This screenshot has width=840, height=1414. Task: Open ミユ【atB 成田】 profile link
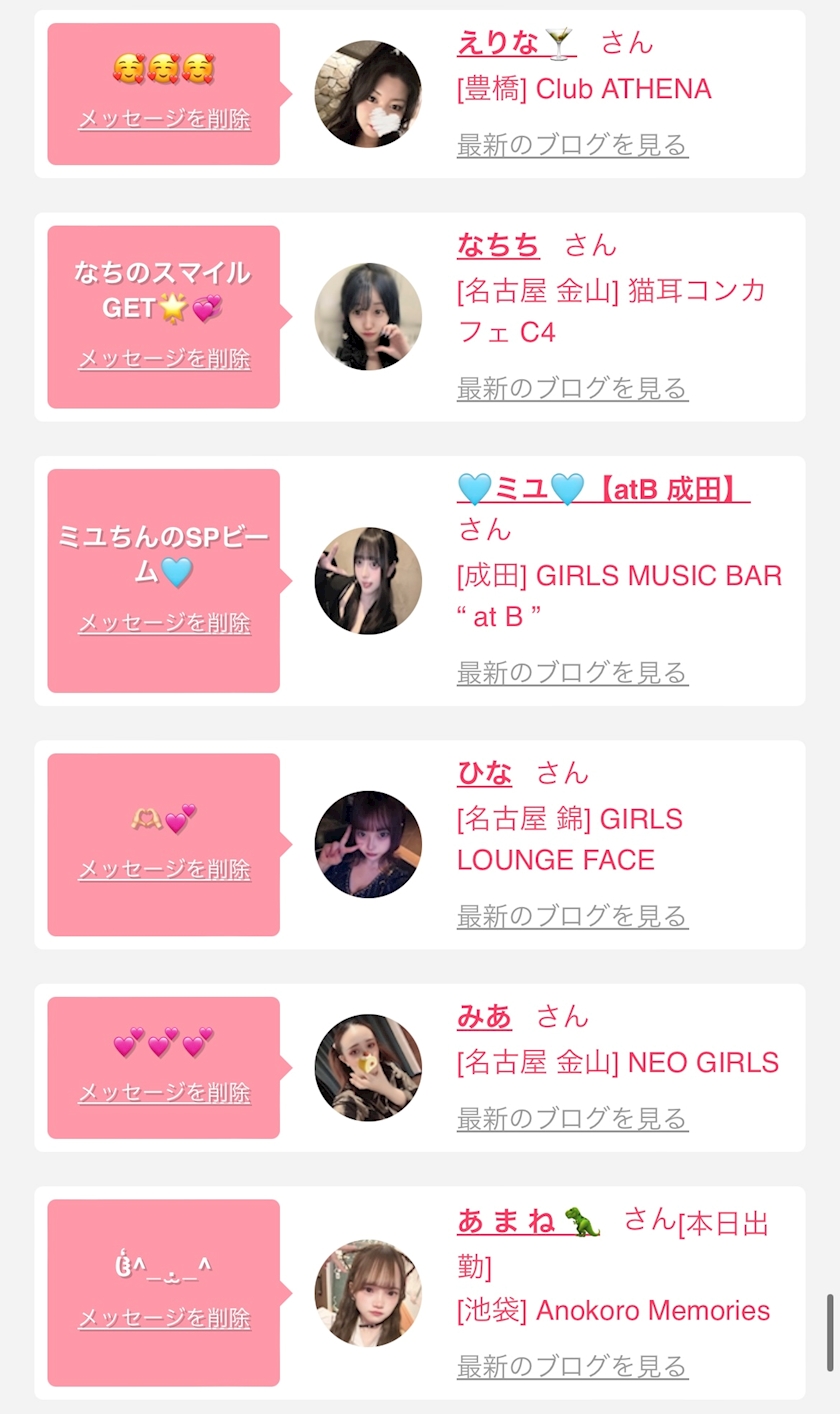(603, 489)
